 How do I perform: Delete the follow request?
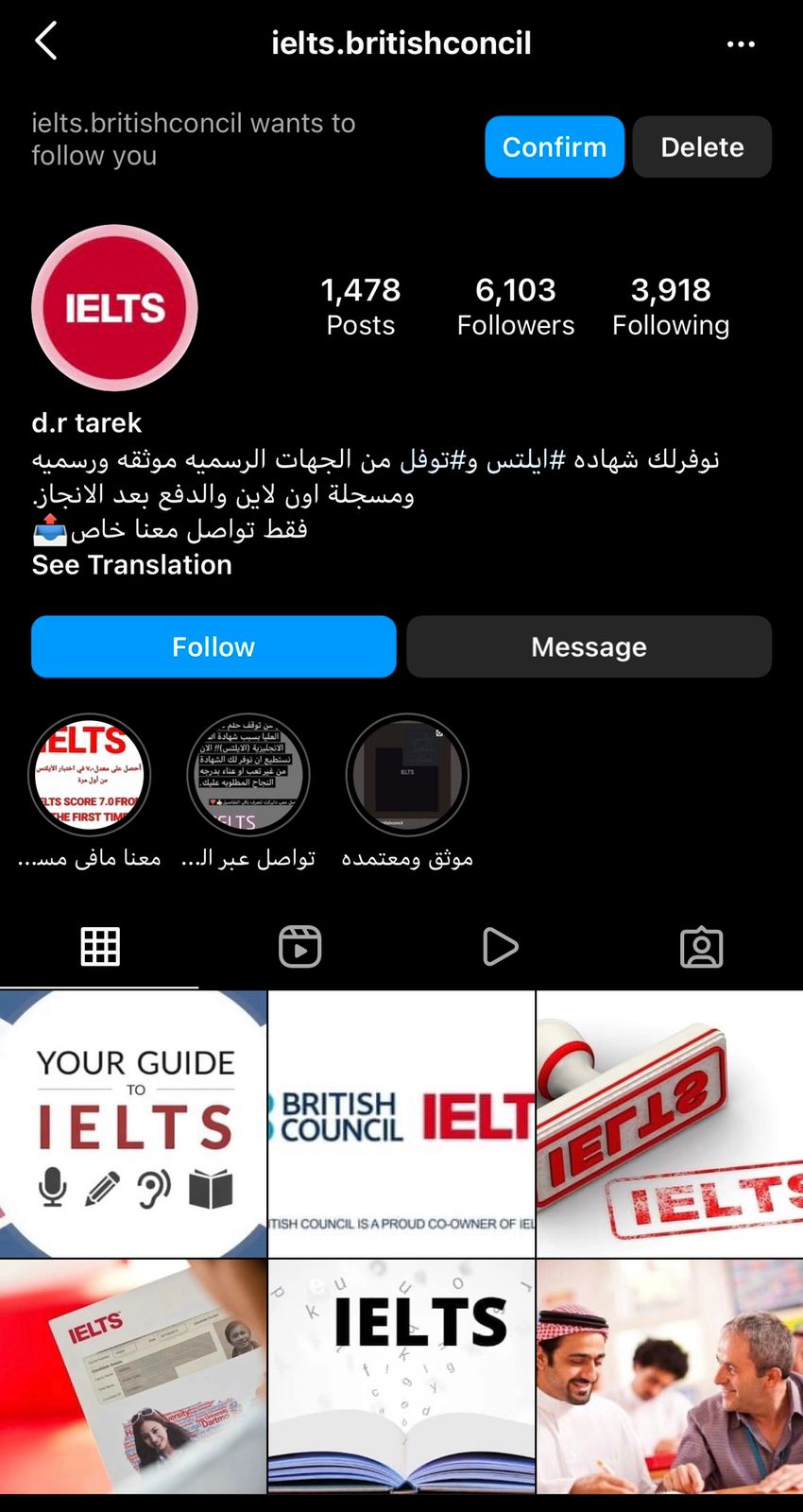pos(702,146)
